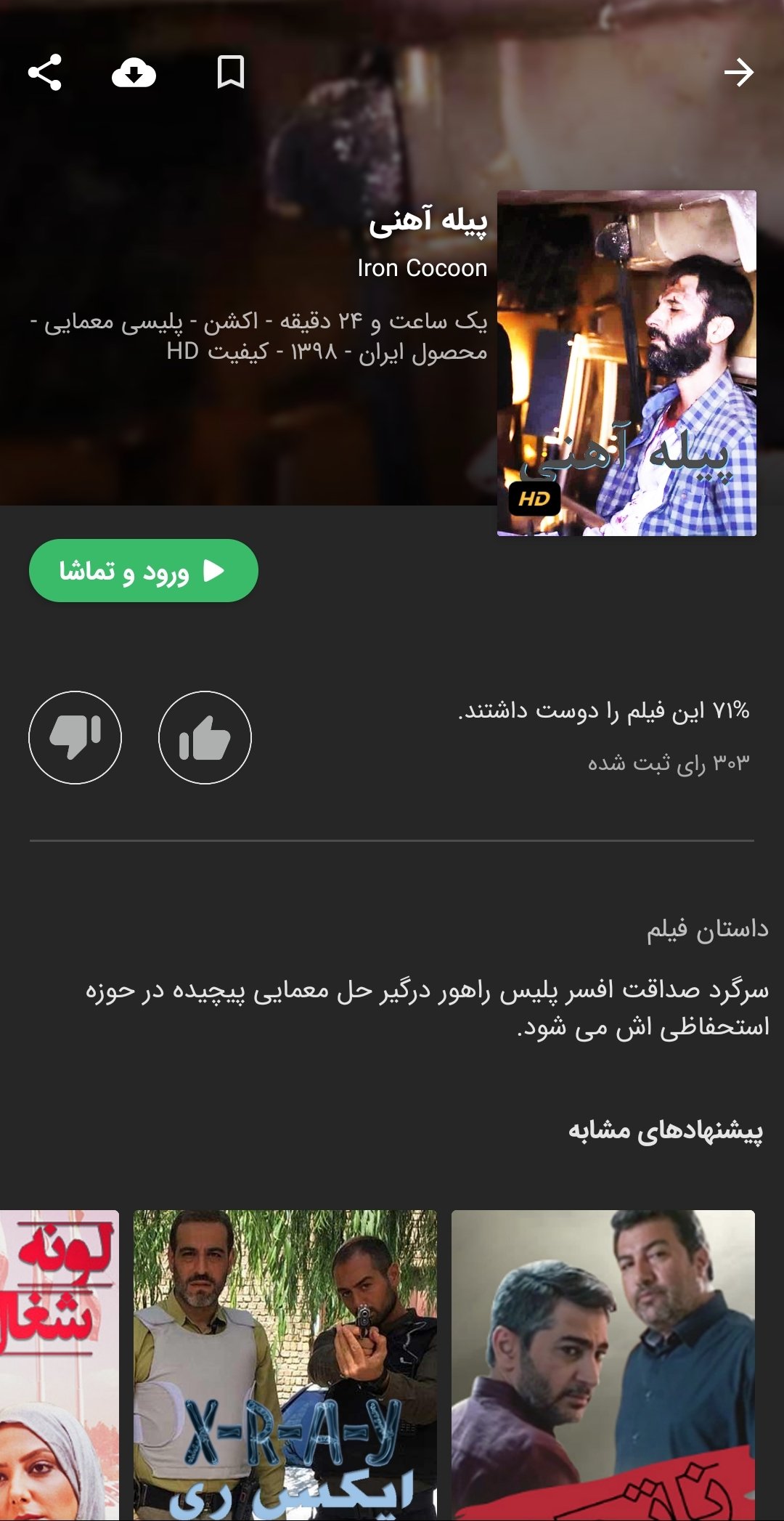Tap the vote count ۳۰۳ رای ثبت شده
The width and height of the screenshot is (784, 1521).
(669, 763)
